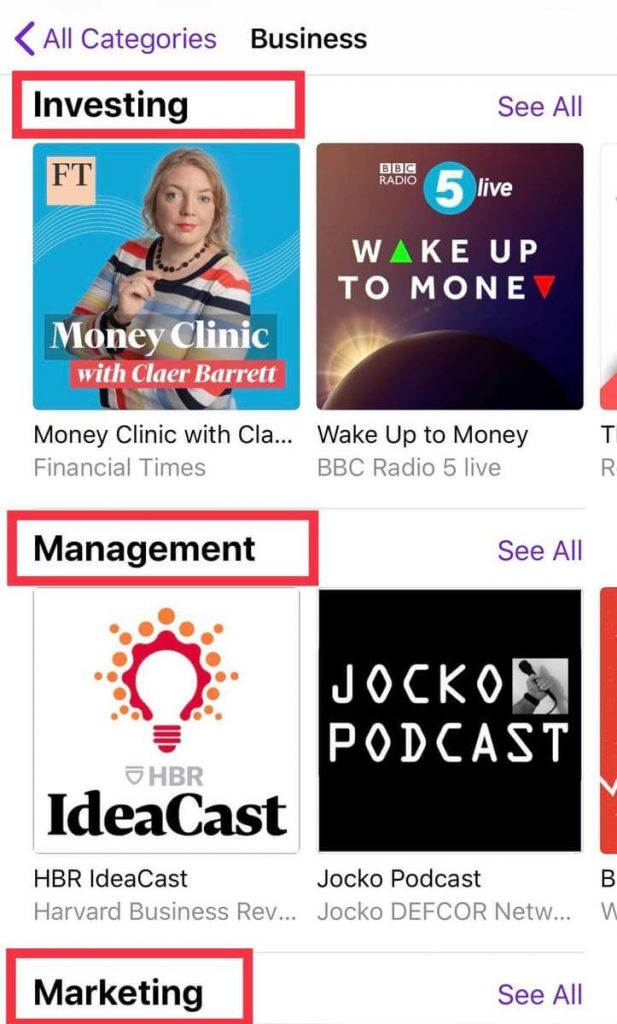See all Investing podcasts
This screenshot has height=1024, width=617.
tap(539, 106)
